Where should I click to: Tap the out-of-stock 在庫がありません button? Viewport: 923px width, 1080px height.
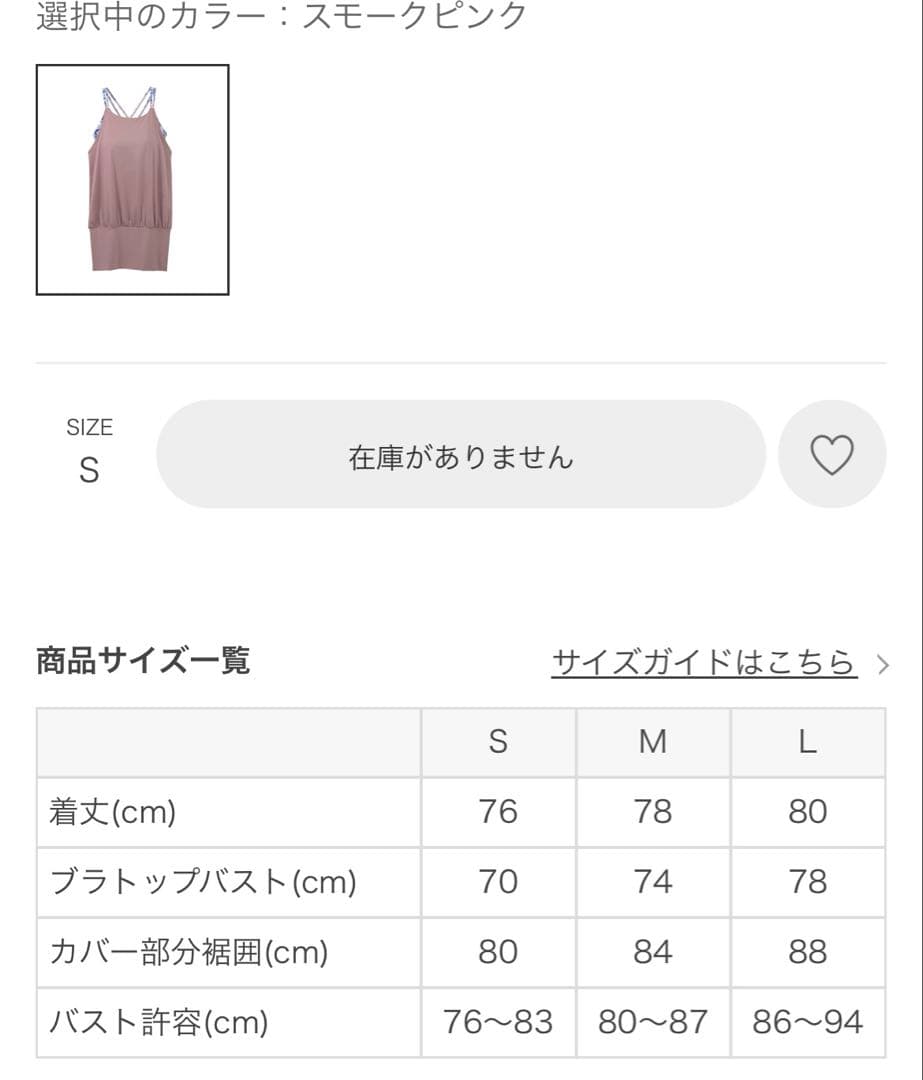pyautogui.click(x=461, y=455)
